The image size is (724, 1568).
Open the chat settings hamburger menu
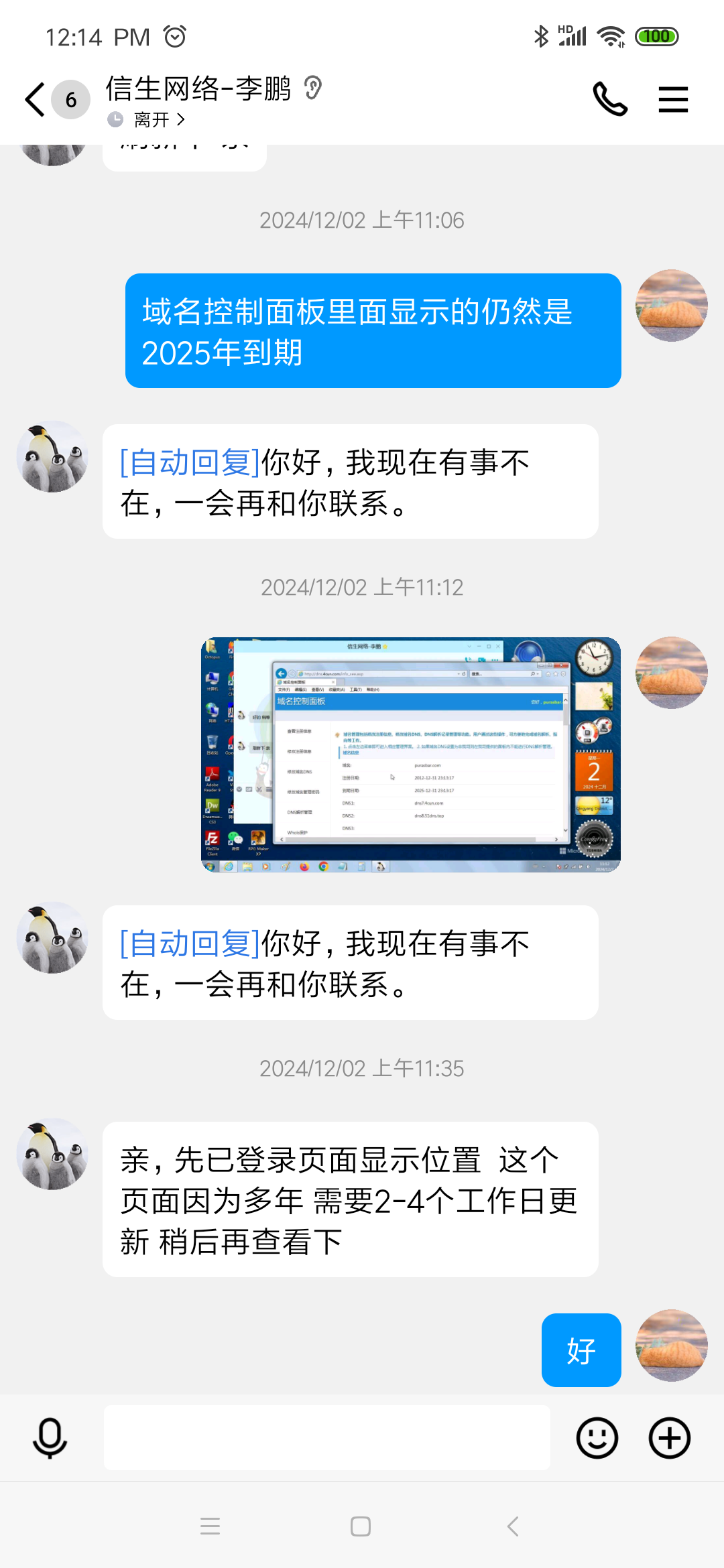(673, 100)
